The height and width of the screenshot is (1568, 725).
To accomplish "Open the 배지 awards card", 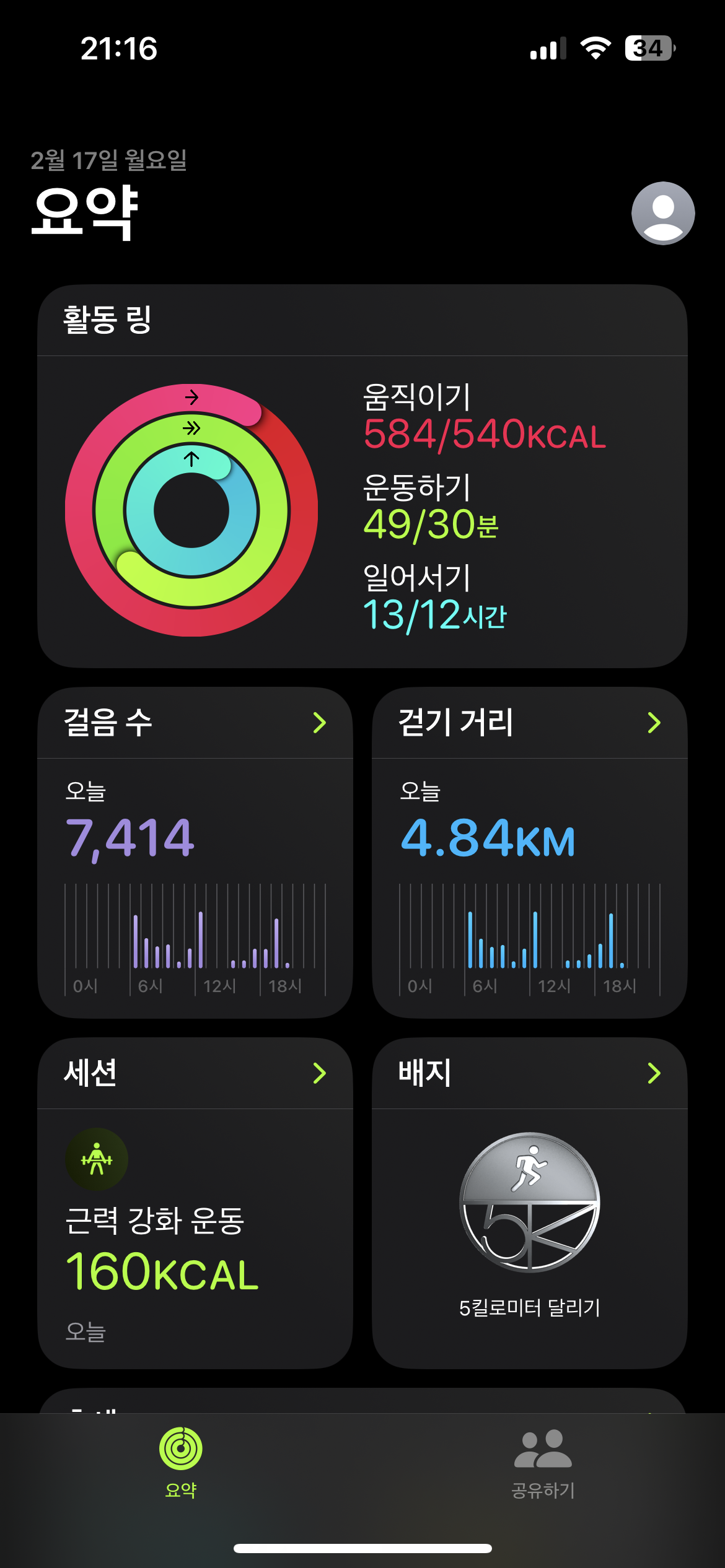I will 529,1203.
